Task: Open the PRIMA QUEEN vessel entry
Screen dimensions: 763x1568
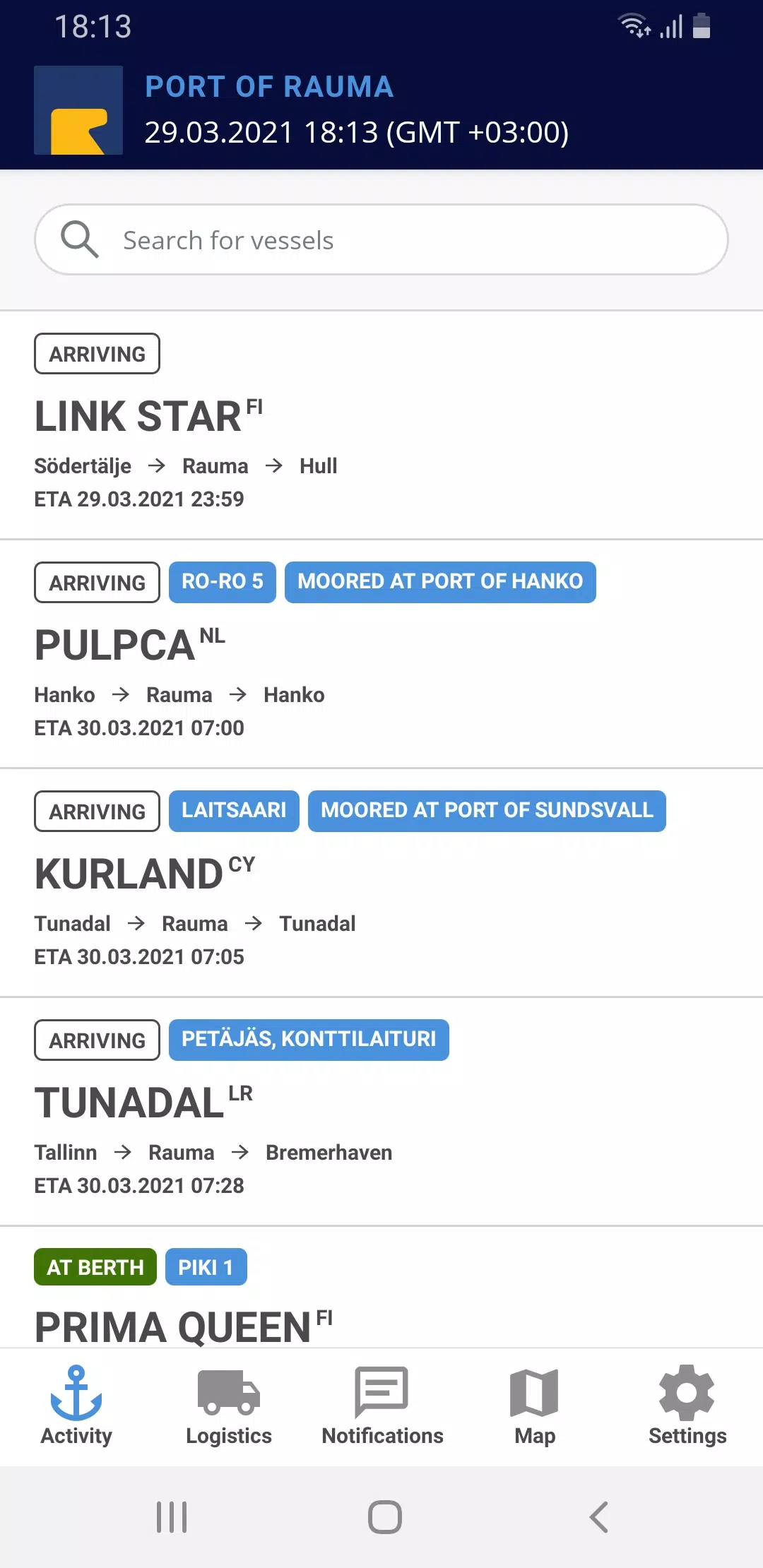Action: click(x=381, y=1287)
